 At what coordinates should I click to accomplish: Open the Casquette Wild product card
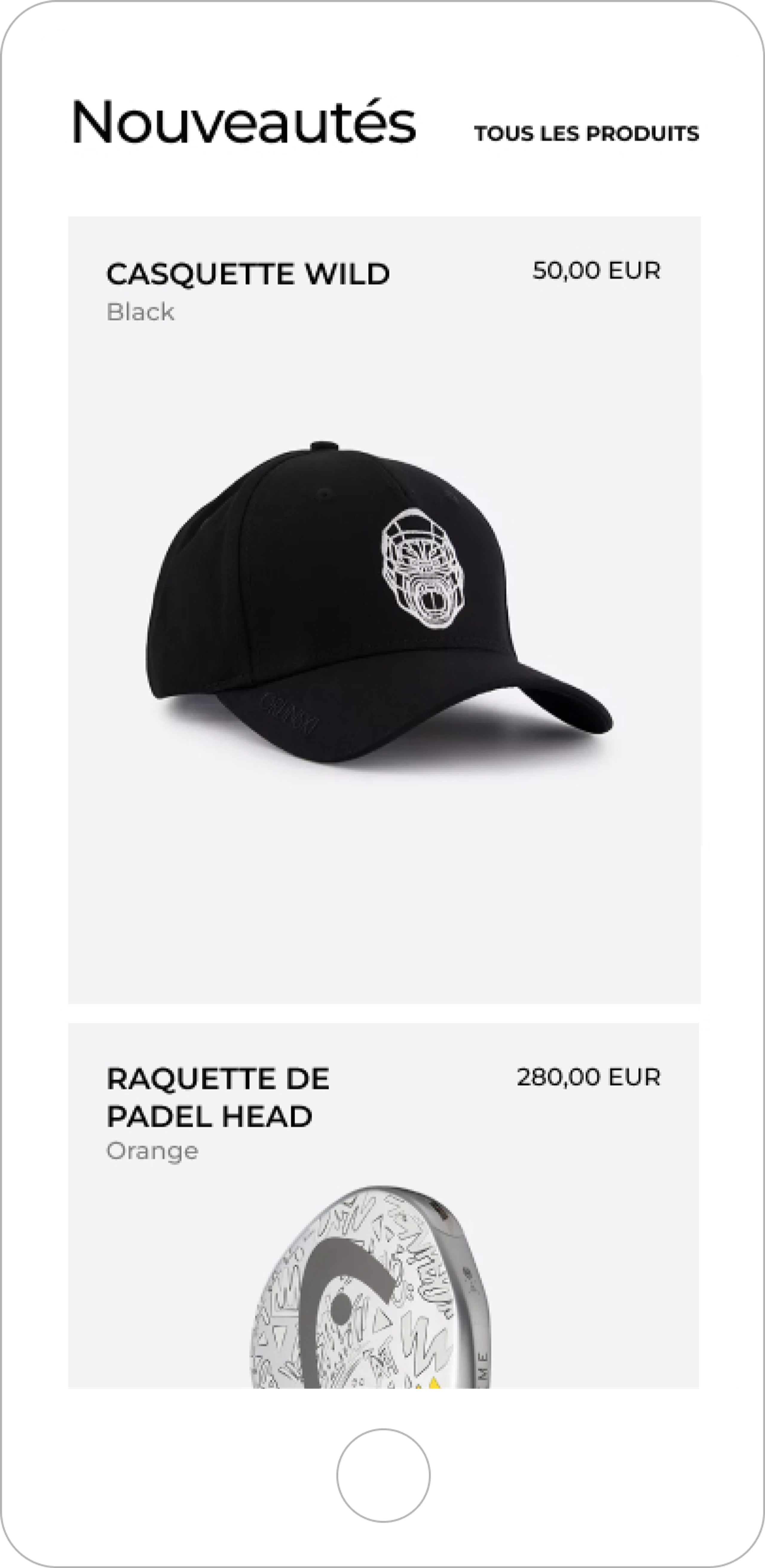point(383,609)
